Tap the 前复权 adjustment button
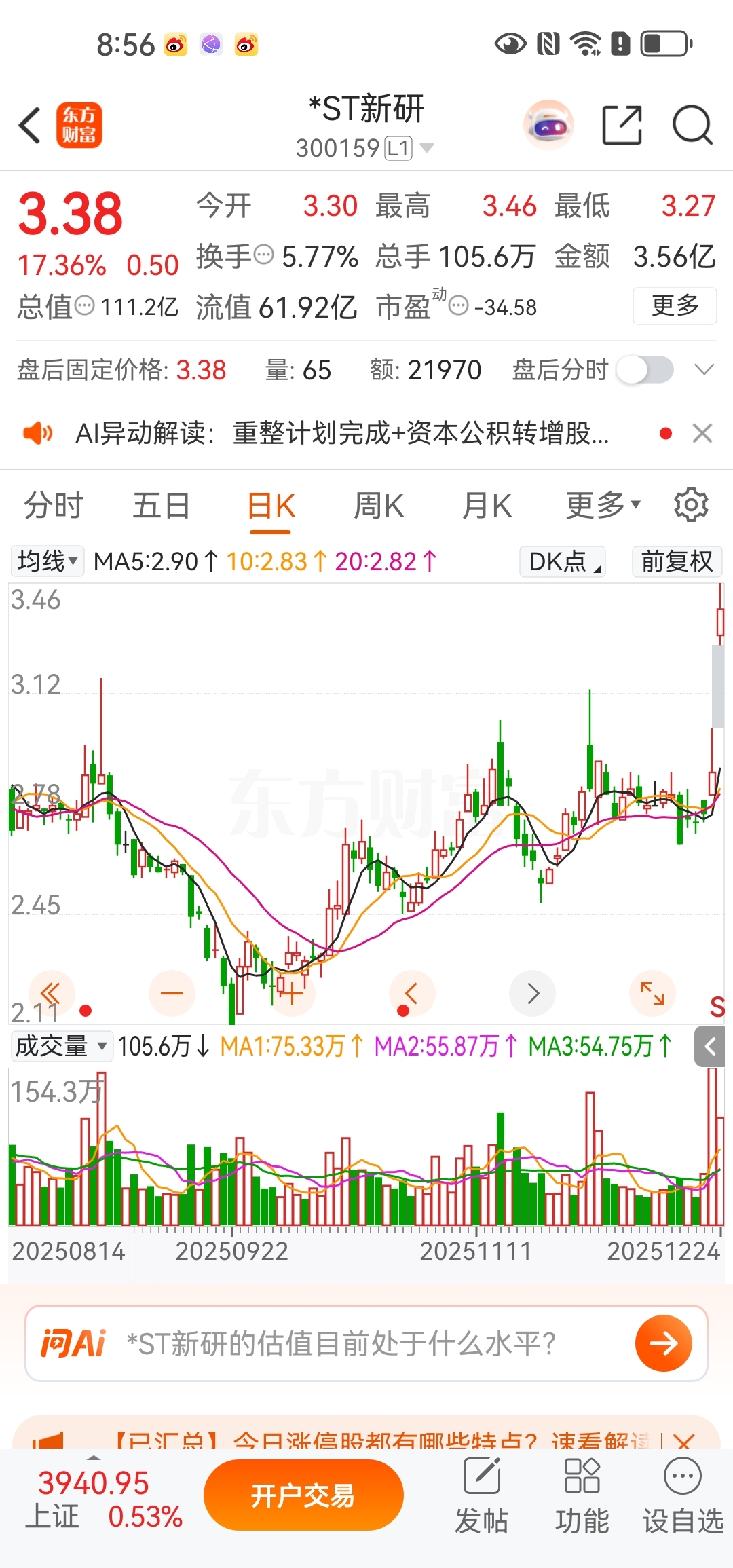The width and height of the screenshot is (733, 1568). (677, 561)
